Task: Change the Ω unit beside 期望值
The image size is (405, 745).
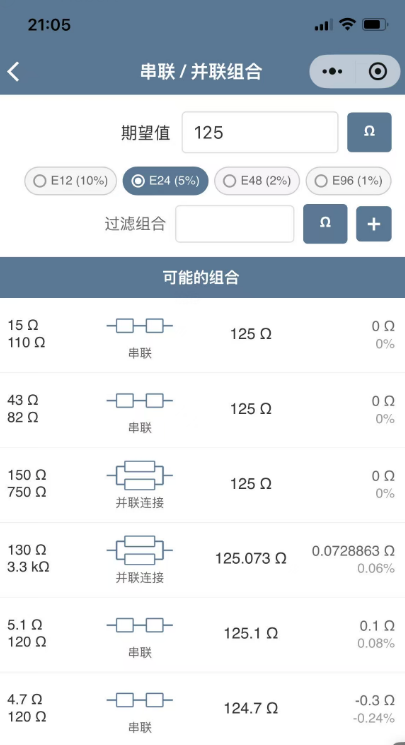Action: (x=369, y=133)
